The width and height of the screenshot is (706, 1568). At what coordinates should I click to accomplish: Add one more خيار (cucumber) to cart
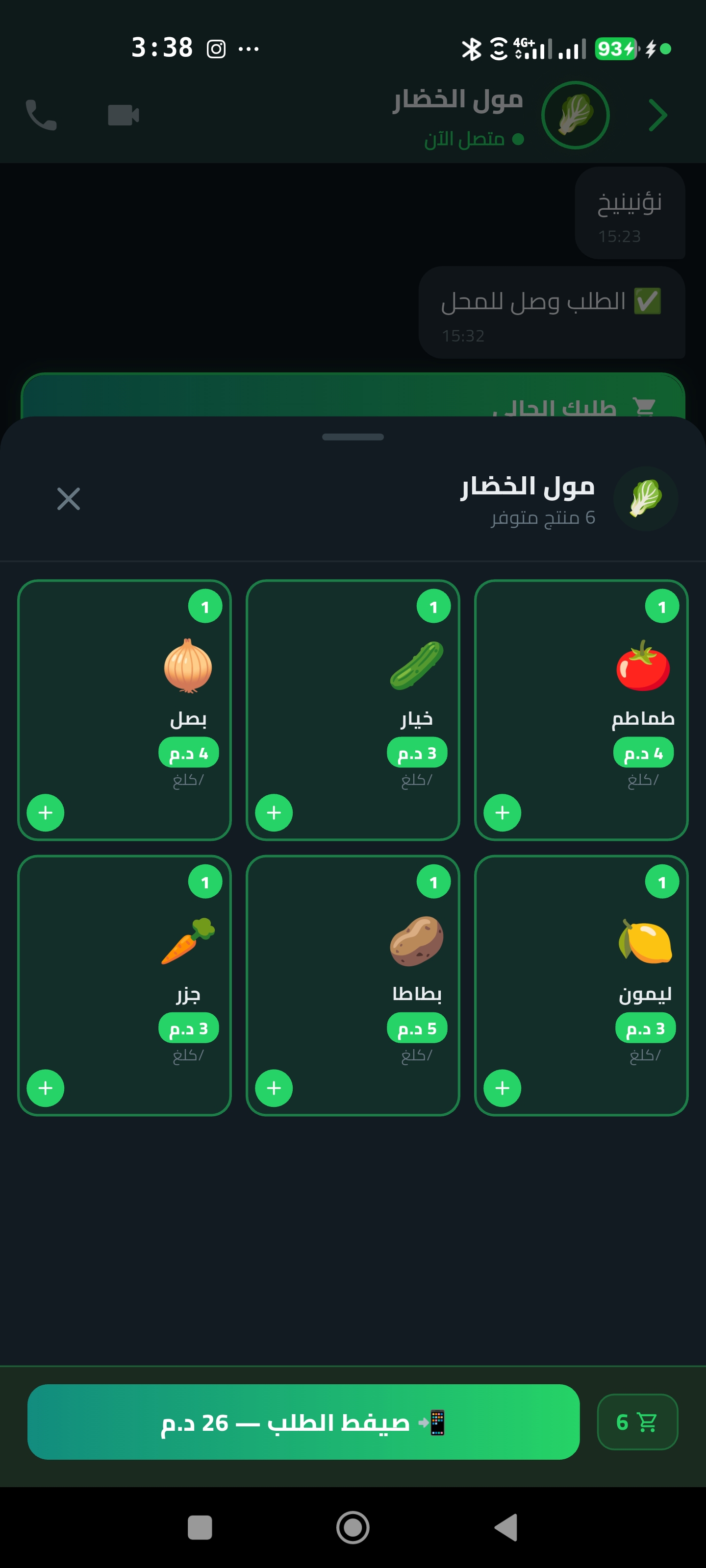[273, 812]
